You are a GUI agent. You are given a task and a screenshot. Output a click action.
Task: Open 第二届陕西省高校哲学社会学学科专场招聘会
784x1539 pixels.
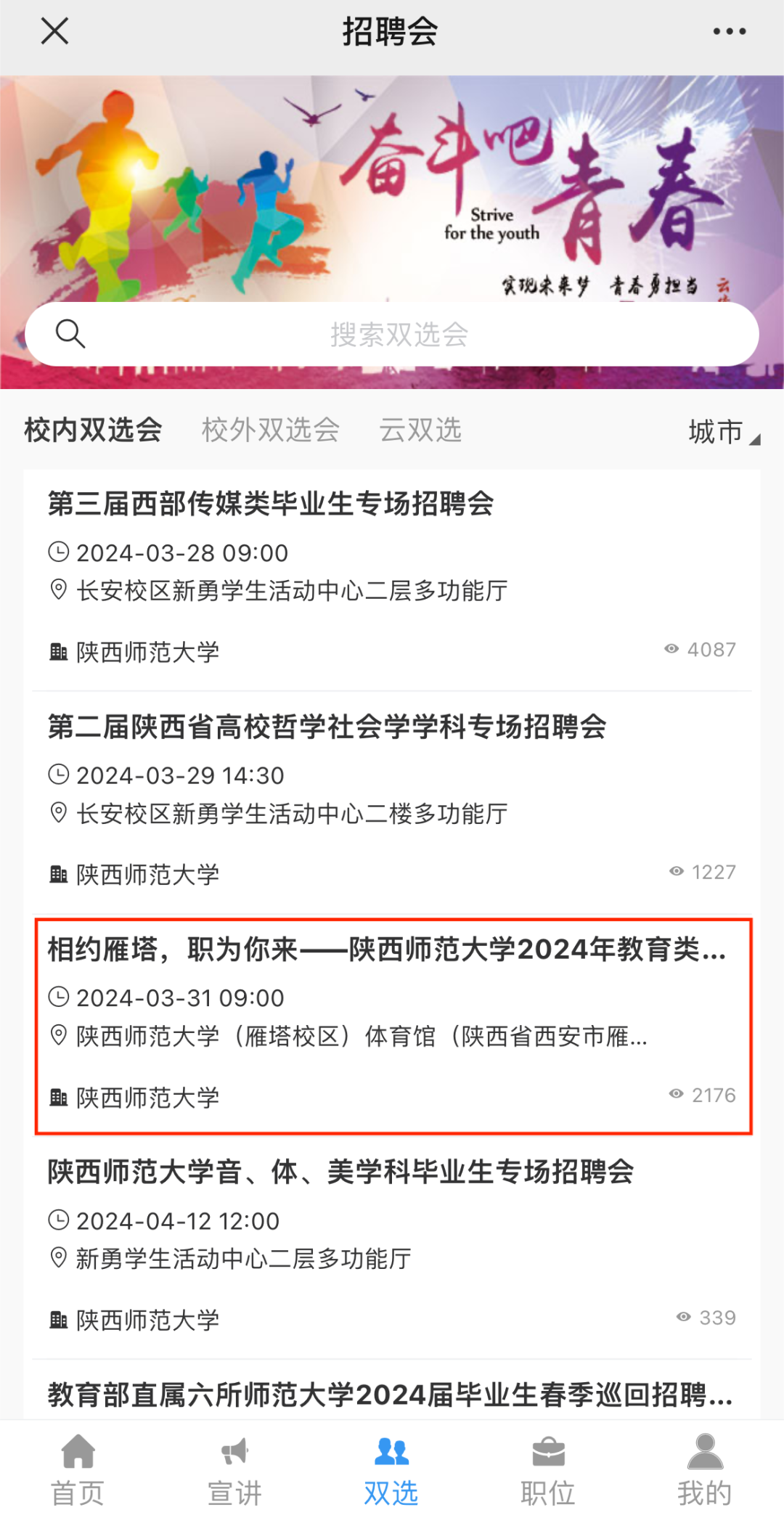point(327,727)
